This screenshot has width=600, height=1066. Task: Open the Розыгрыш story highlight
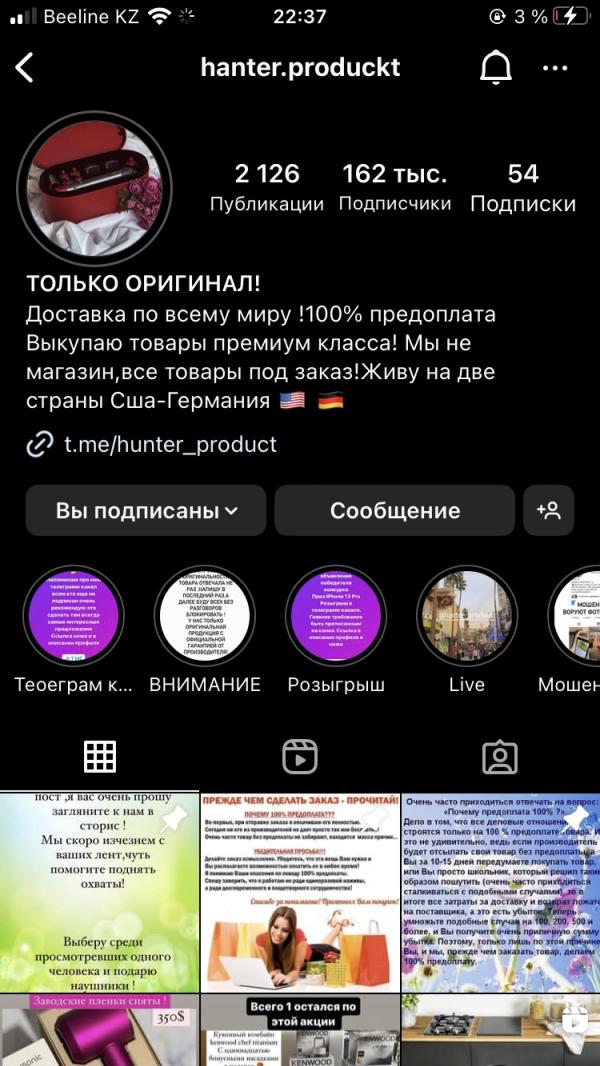pyautogui.click(x=336, y=617)
